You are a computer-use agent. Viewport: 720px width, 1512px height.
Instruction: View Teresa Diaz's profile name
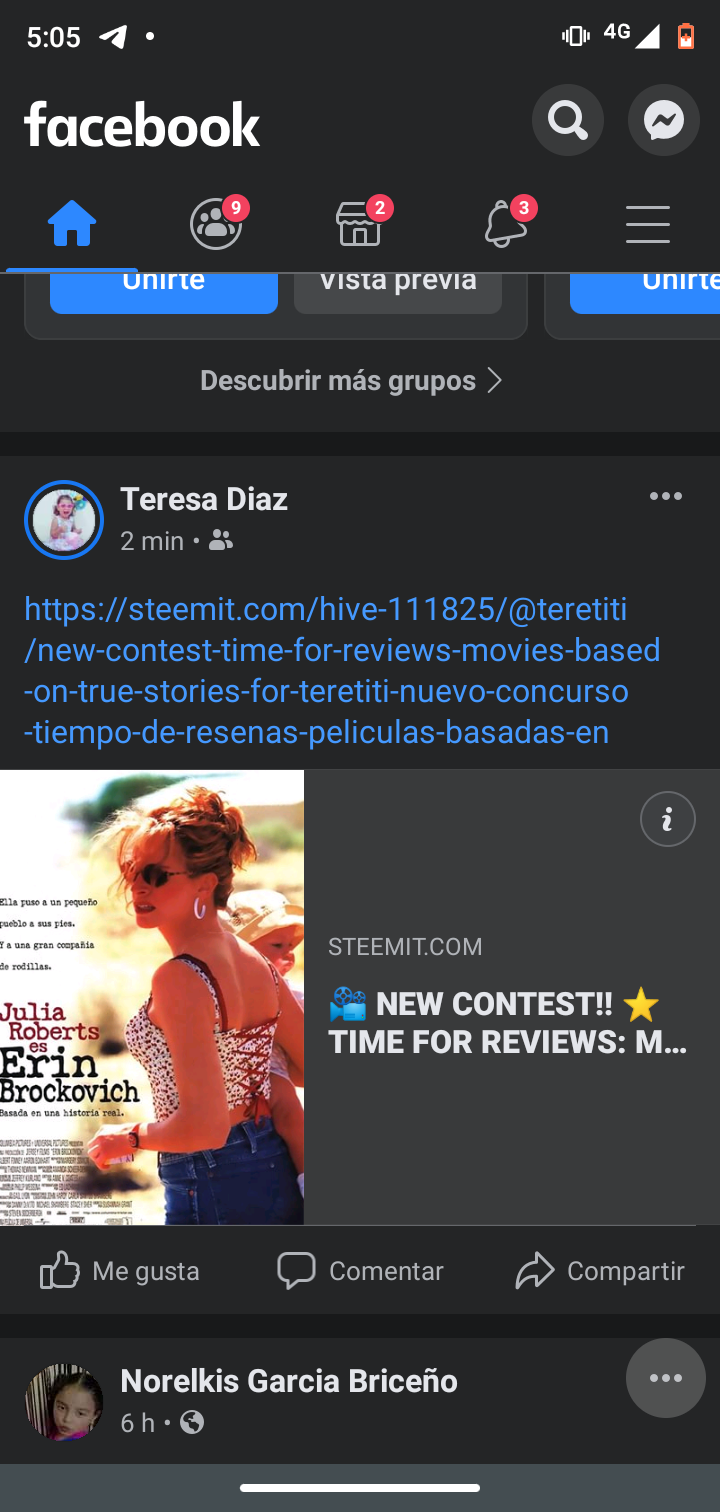point(204,499)
